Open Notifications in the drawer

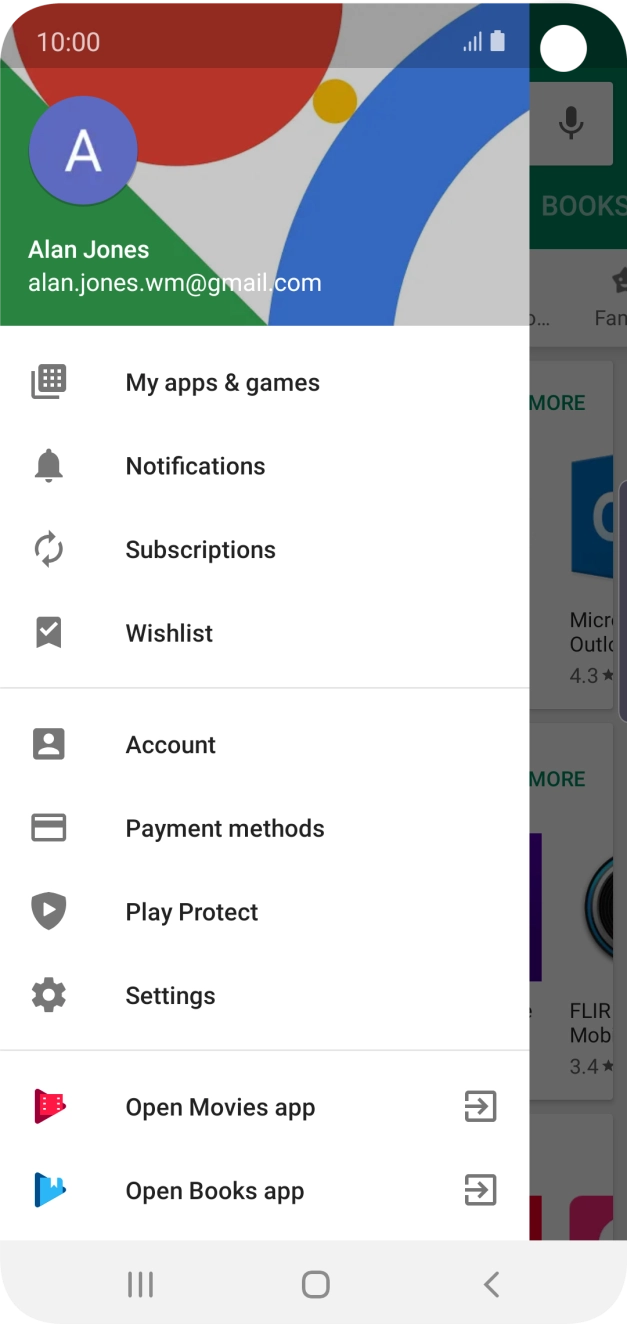pos(264,466)
